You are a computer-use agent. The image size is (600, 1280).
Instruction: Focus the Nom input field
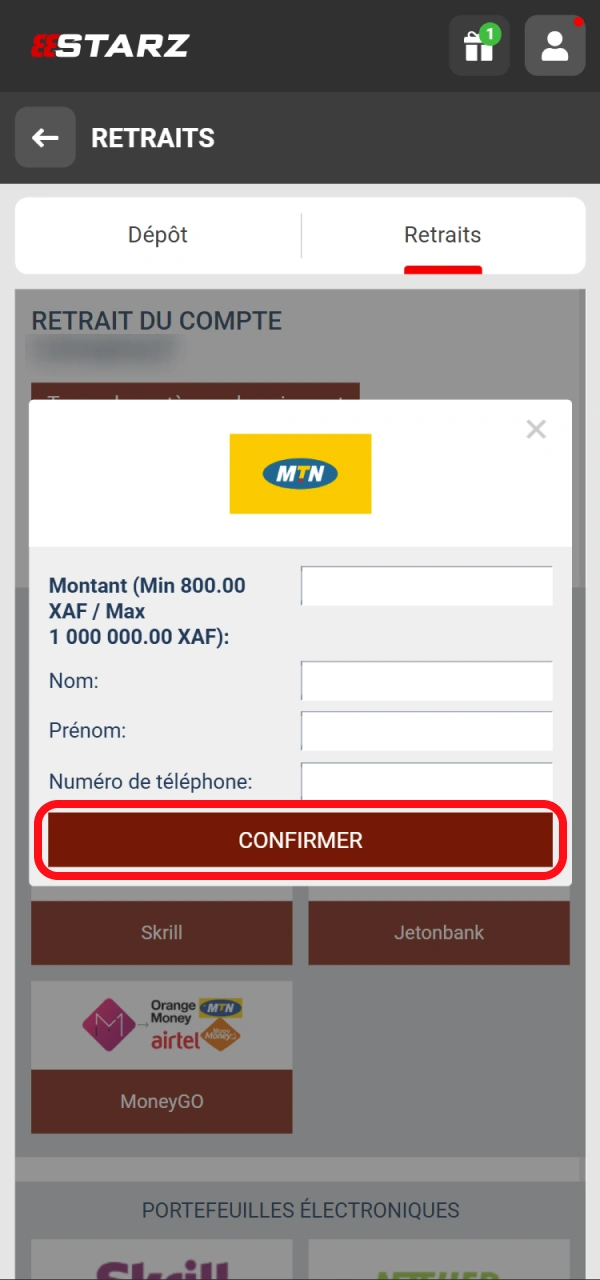[x=427, y=681]
